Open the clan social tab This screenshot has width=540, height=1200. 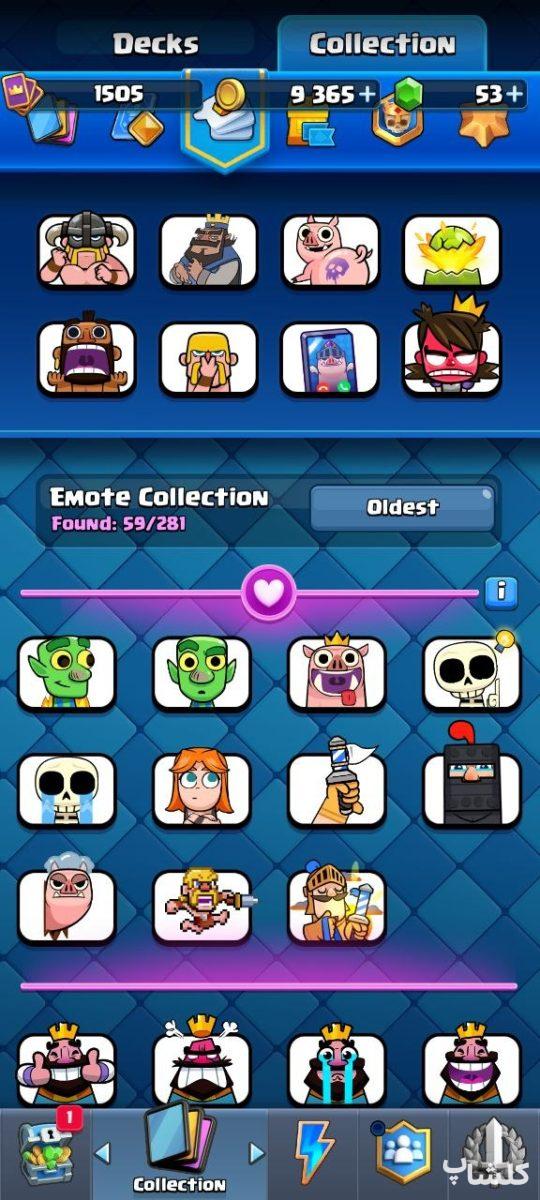point(402,1153)
